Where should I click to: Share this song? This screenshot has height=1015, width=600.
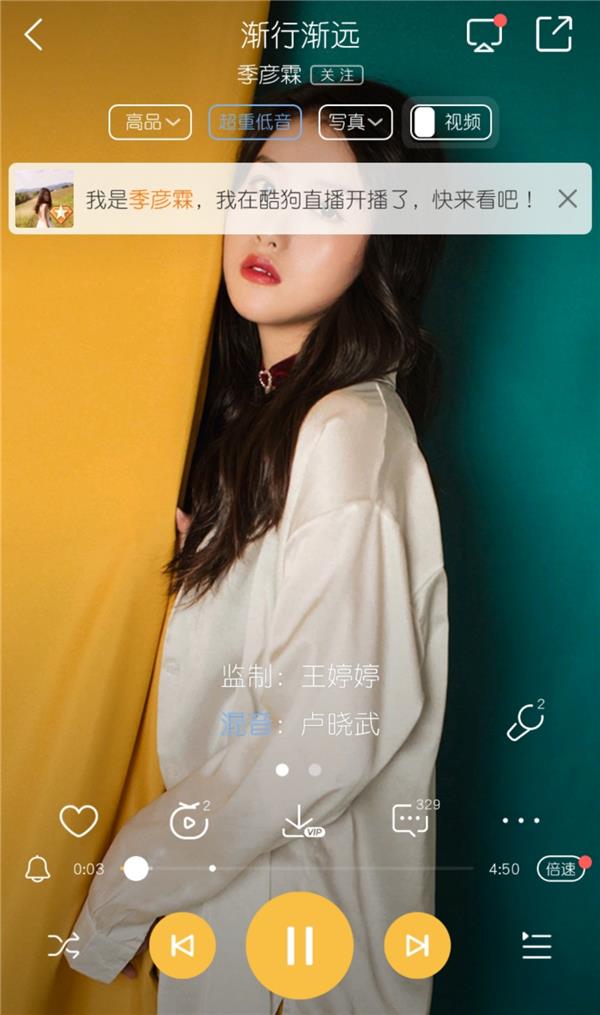point(553,34)
